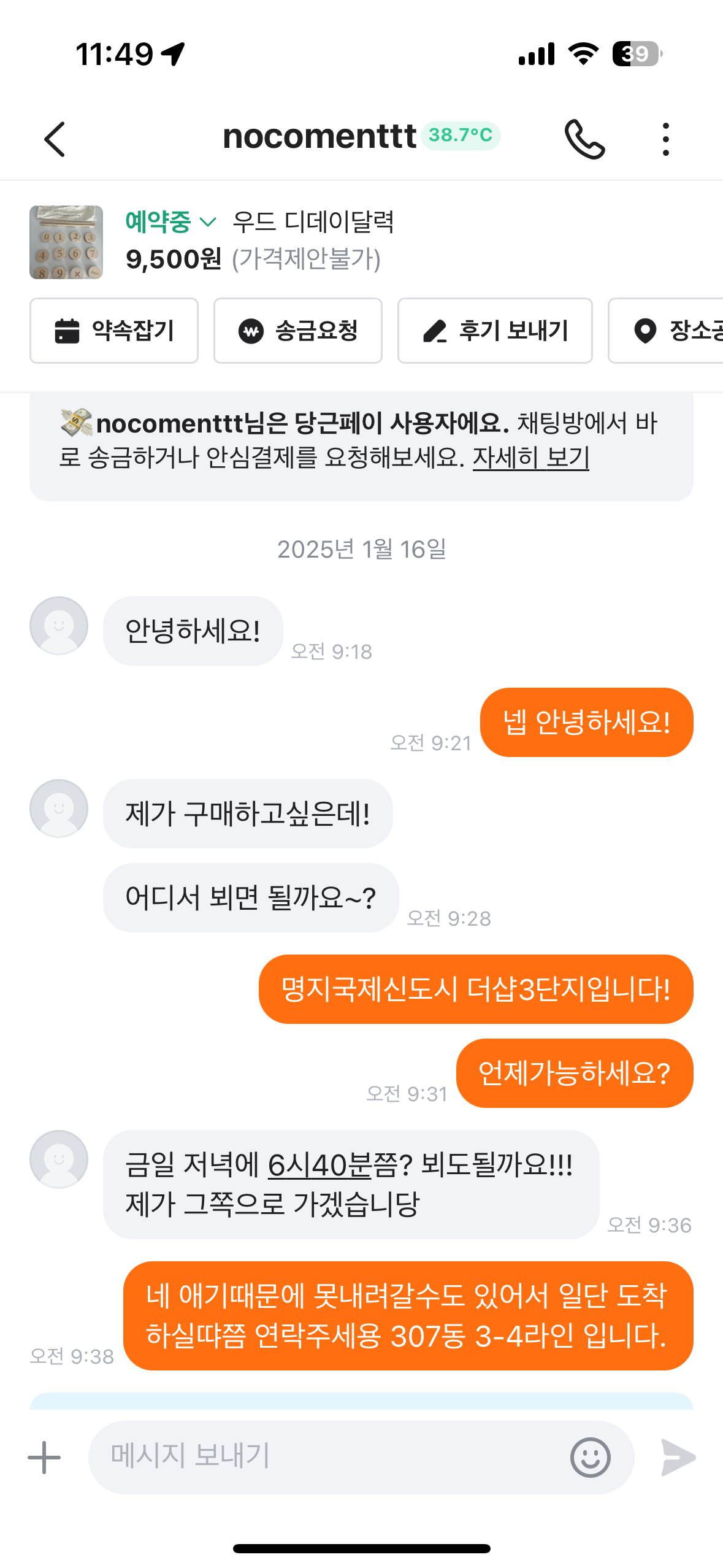Screen dimensions: 723x1568
Task: Call nocomenttt with the phone icon
Action: point(584,139)
